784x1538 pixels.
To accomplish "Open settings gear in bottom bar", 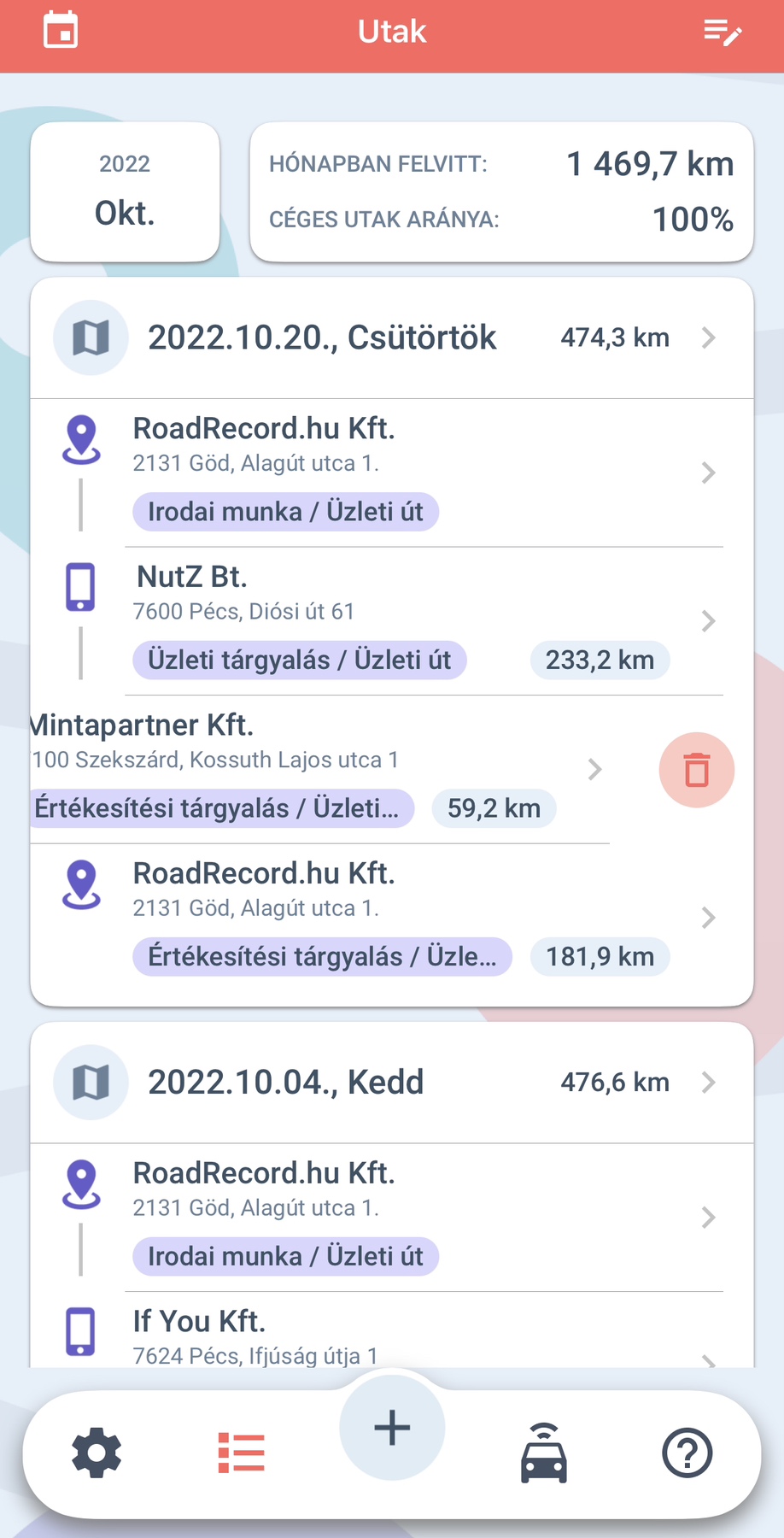I will pos(97,1453).
